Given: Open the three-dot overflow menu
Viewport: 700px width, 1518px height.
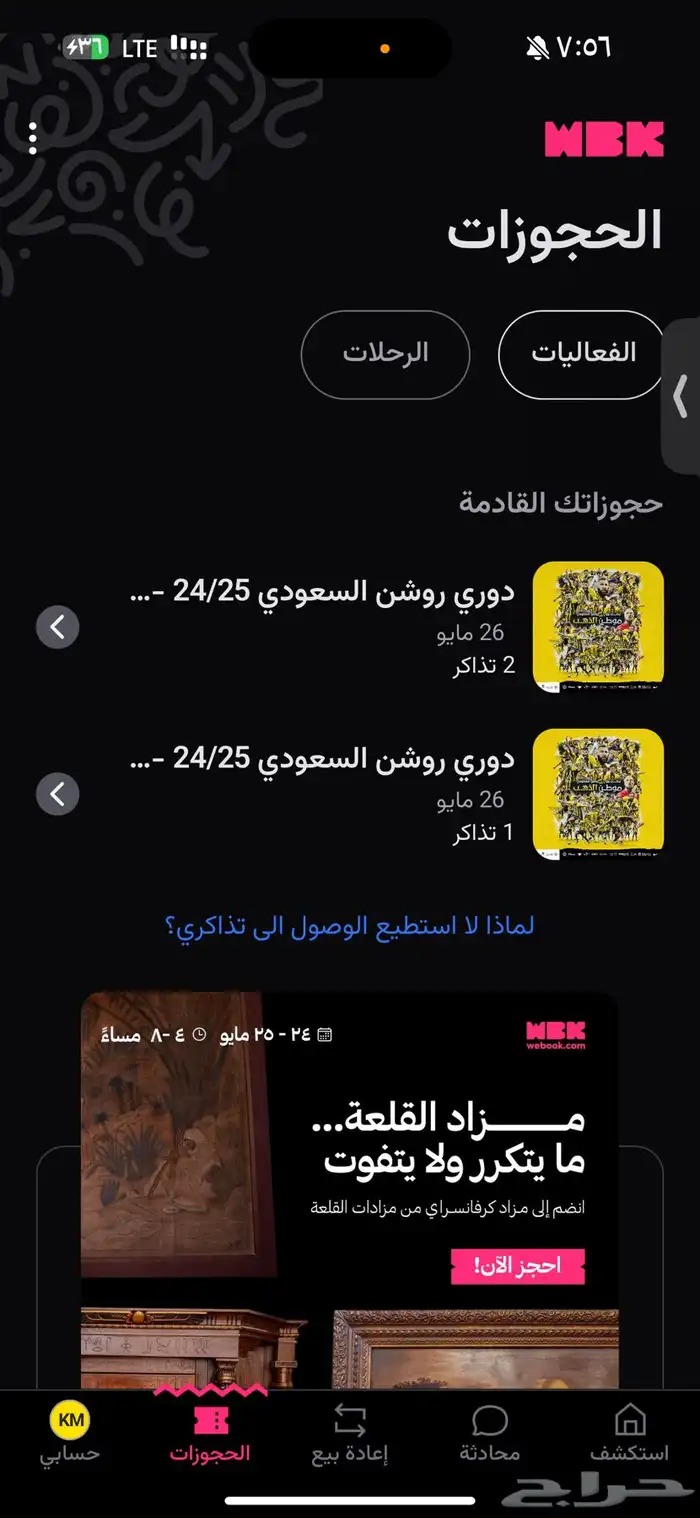Looking at the screenshot, I should tap(33, 139).
